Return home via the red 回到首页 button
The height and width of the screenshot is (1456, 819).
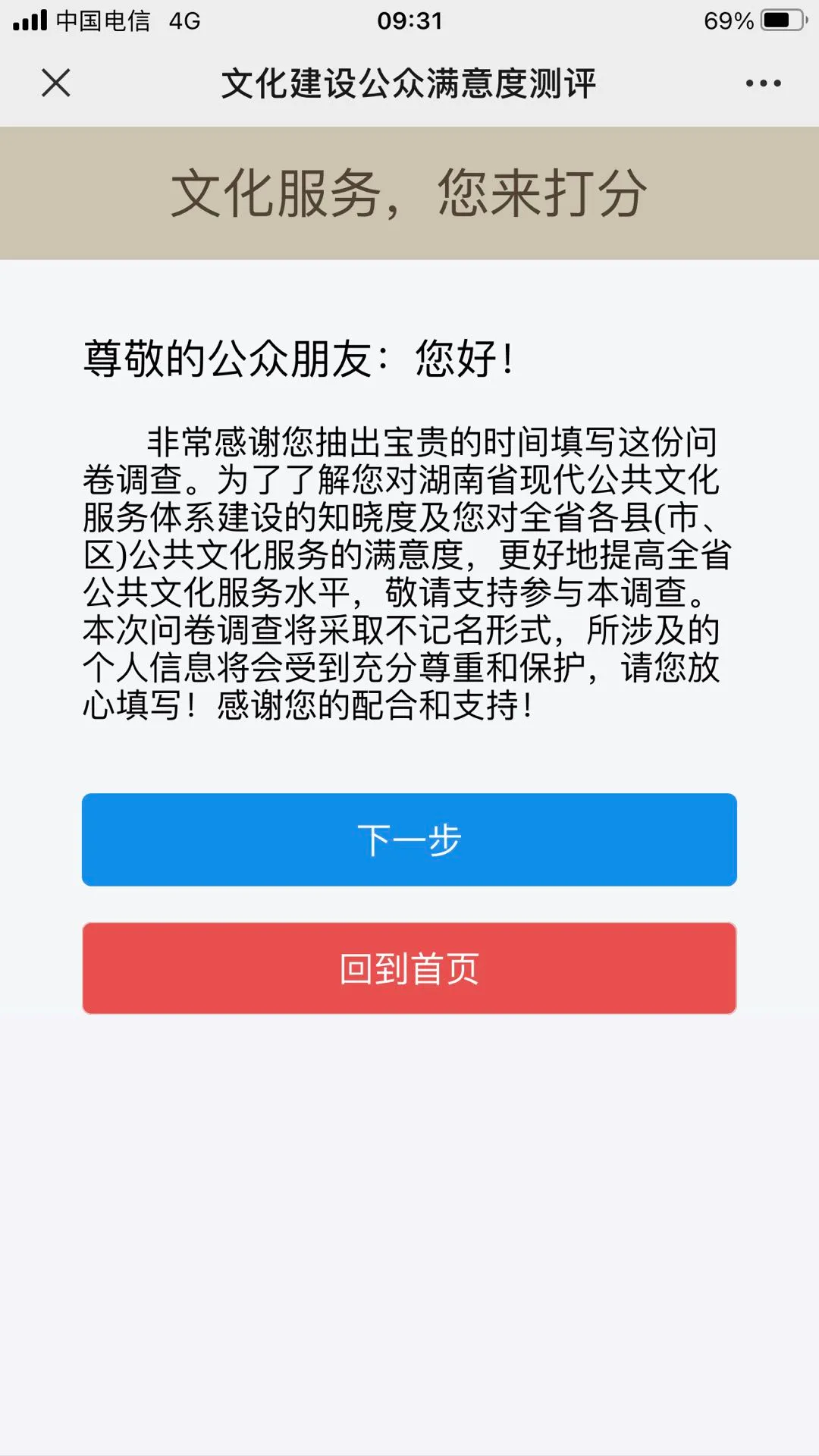(x=409, y=968)
